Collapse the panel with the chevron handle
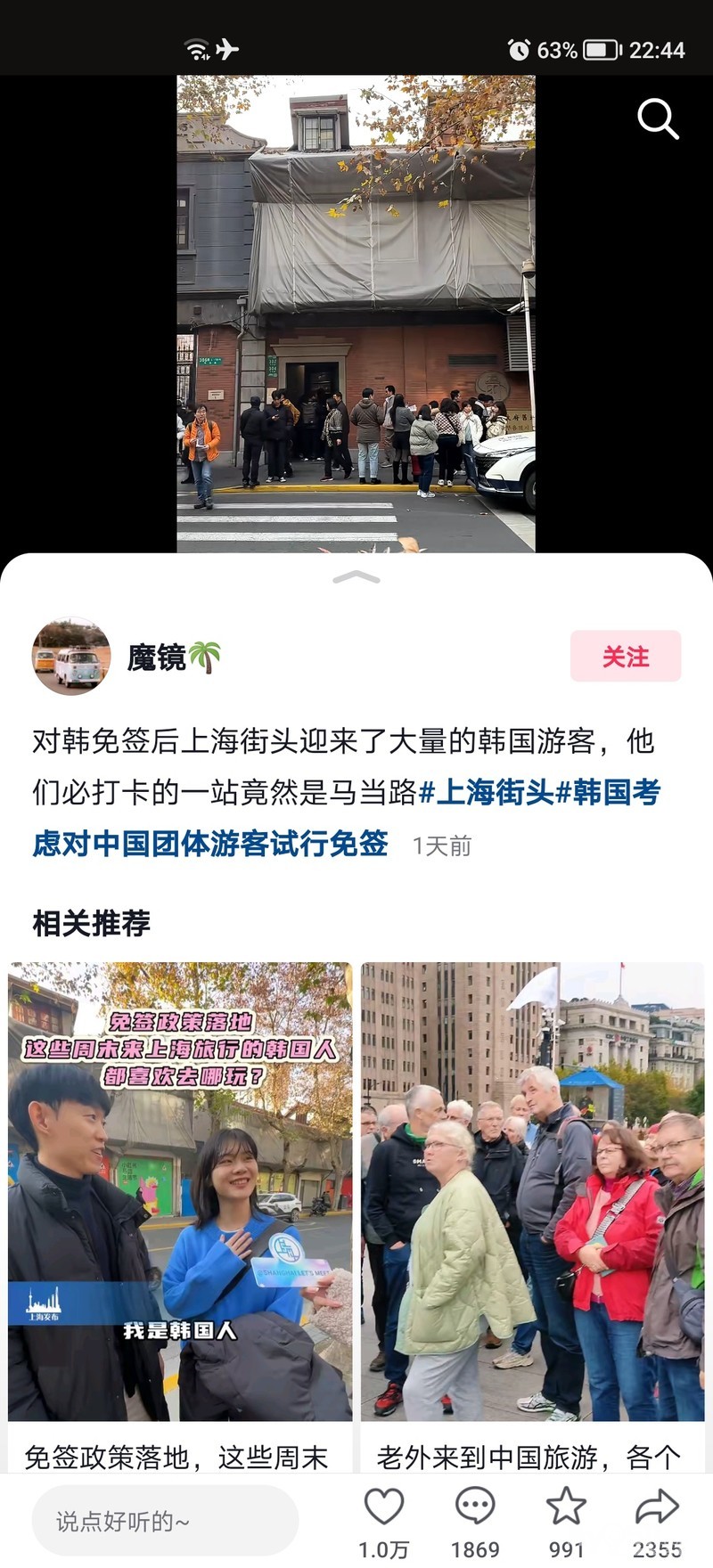Viewport: 713px width, 1568px height. point(356,578)
